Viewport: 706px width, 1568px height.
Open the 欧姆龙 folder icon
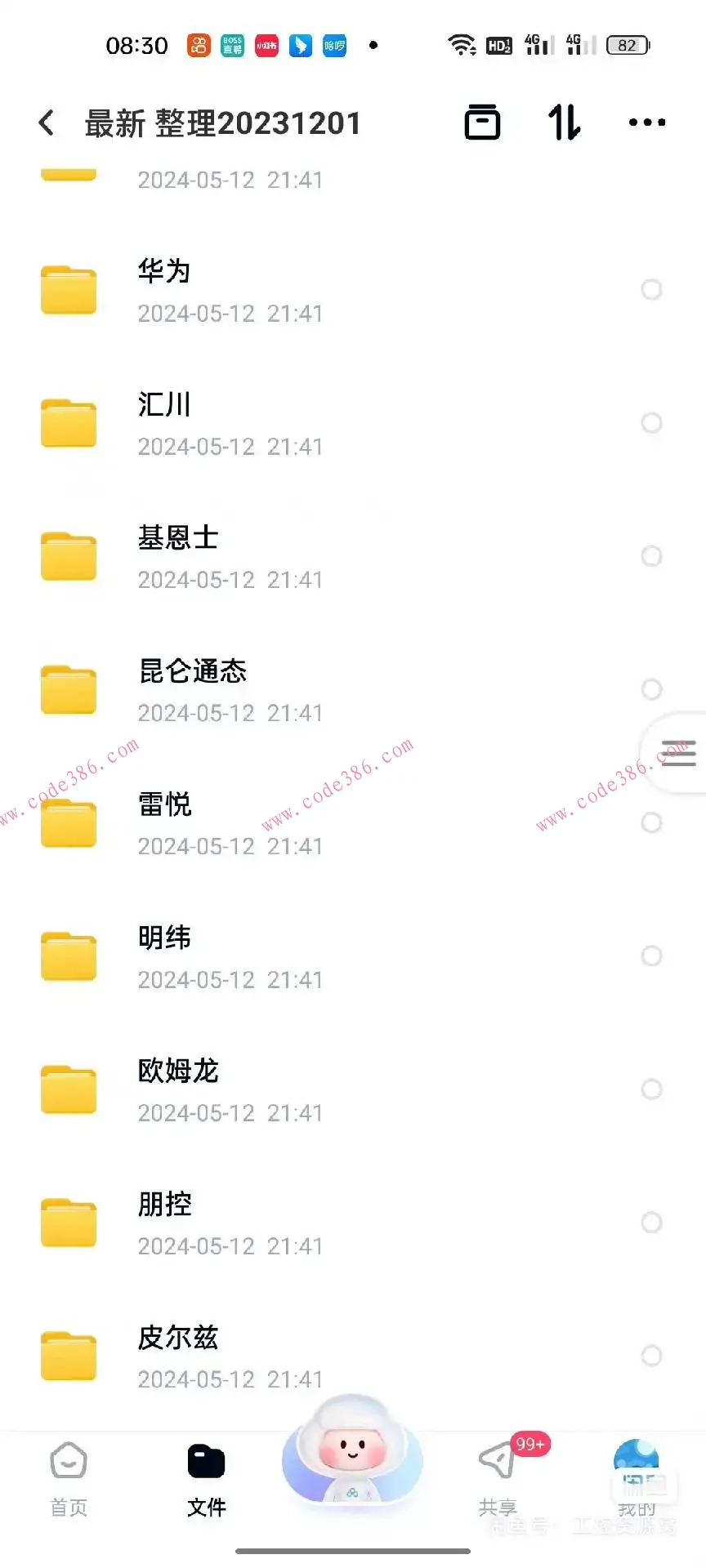pyautogui.click(x=69, y=1089)
